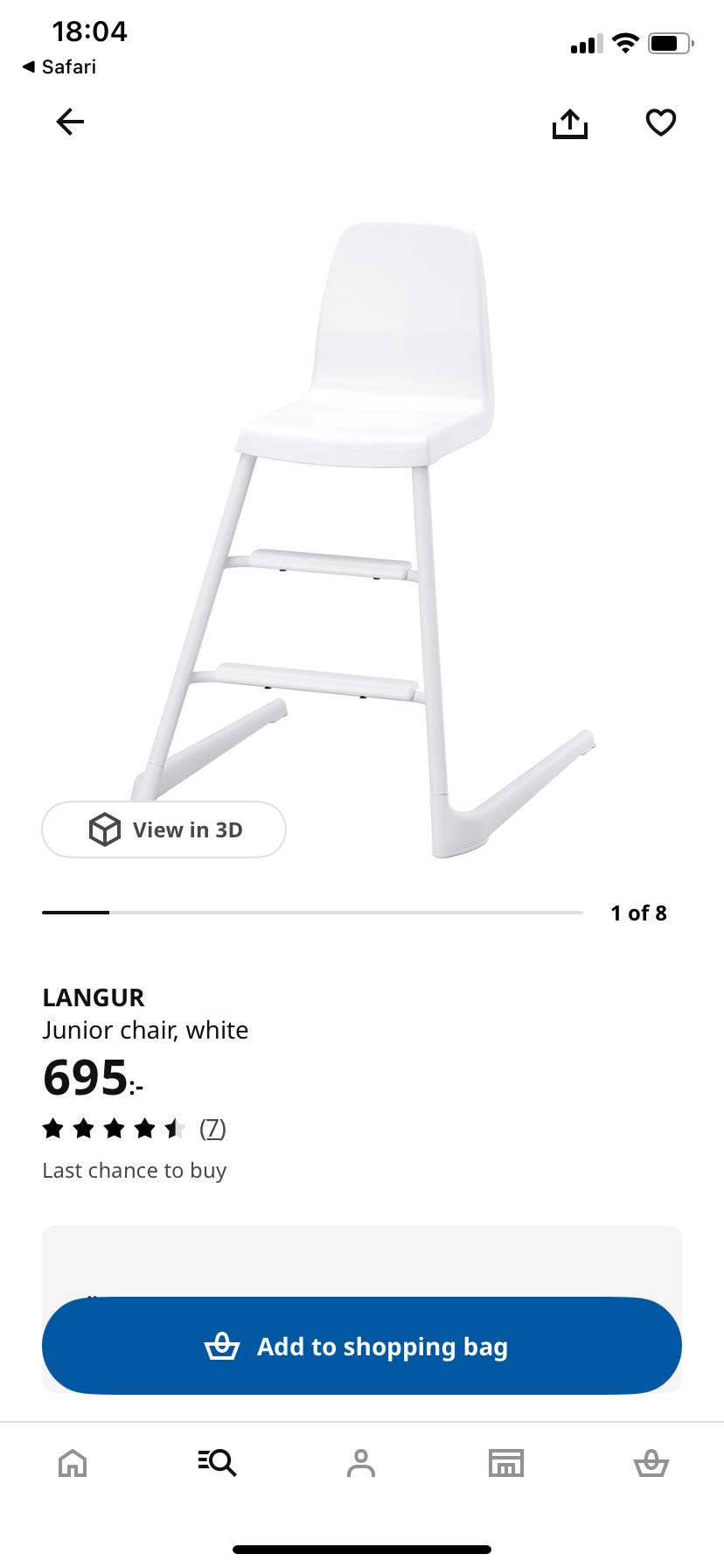Open View in 3D
This screenshot has height=1568, width=724.
(164, 829)
